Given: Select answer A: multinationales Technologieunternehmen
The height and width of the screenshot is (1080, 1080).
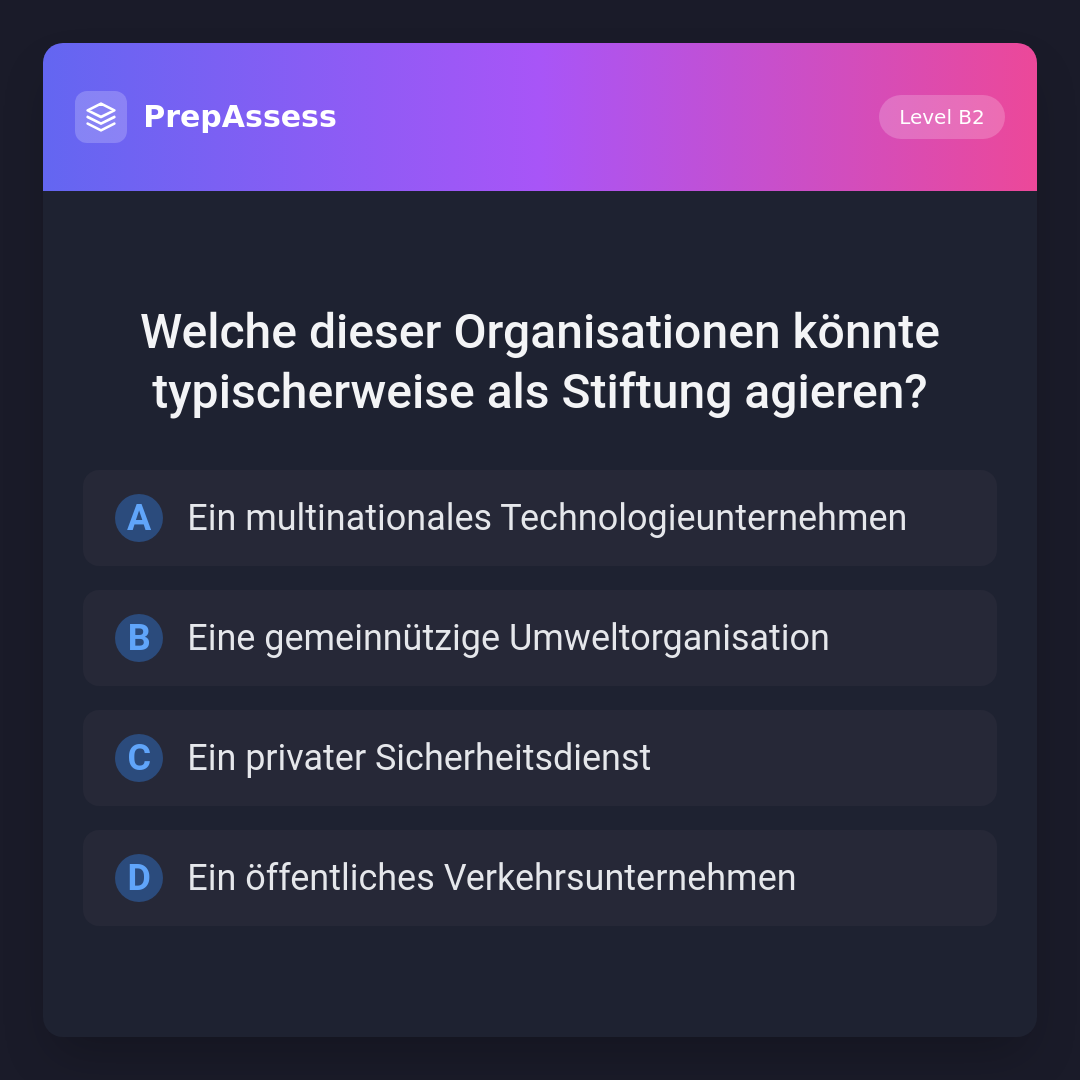Looking at the screenshot, I should click(540, 518).
